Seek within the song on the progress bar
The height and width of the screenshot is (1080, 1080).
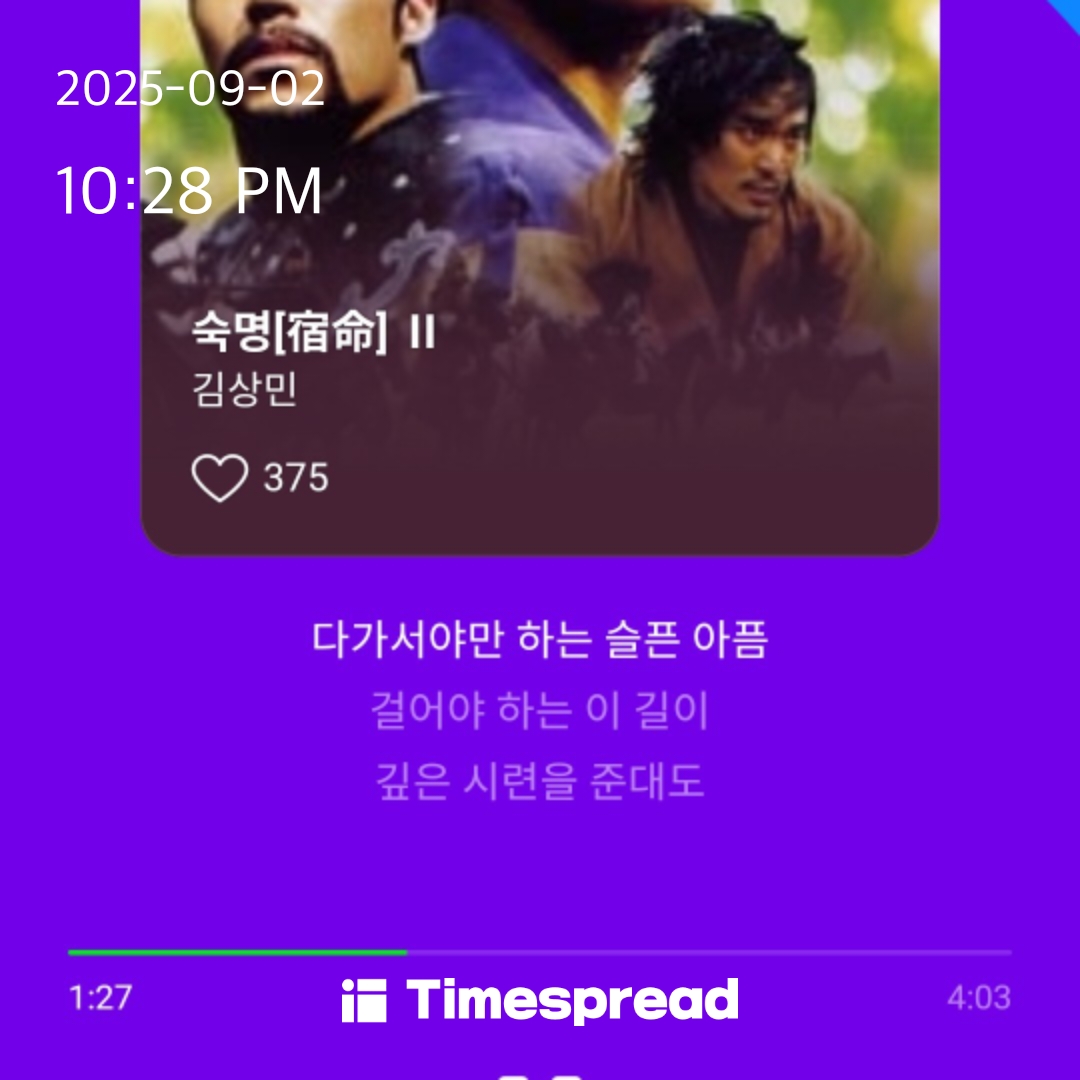point(540,953)
